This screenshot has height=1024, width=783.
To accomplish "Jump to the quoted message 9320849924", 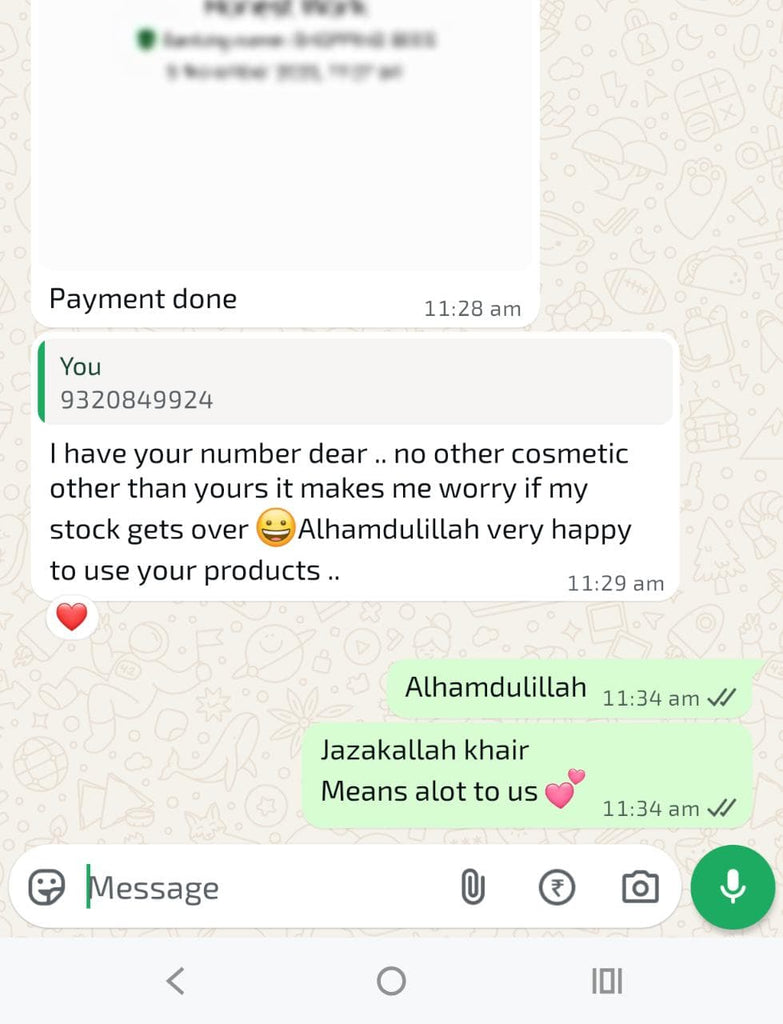I will (x=355, y=383).
